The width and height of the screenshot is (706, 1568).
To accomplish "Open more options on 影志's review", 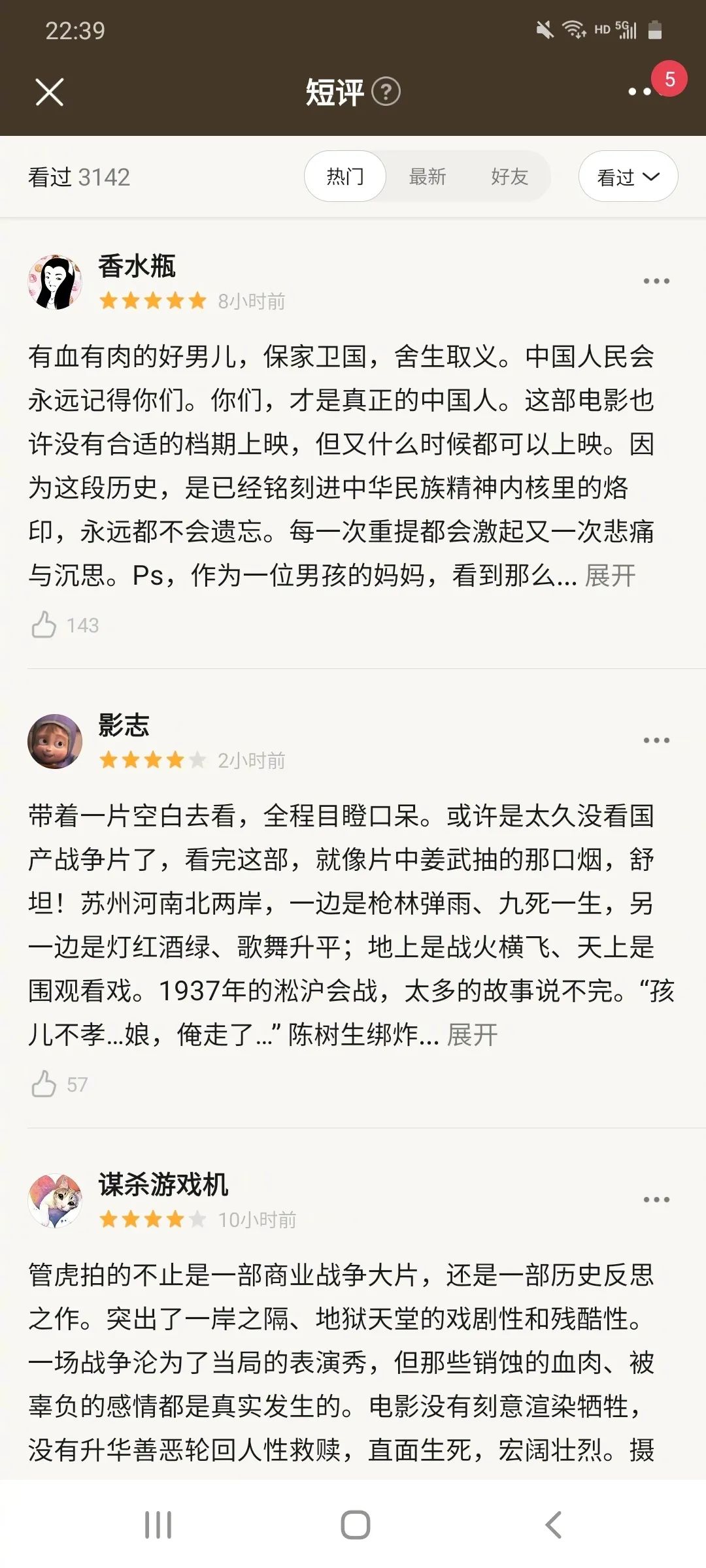I will click(x=656, y=740).
